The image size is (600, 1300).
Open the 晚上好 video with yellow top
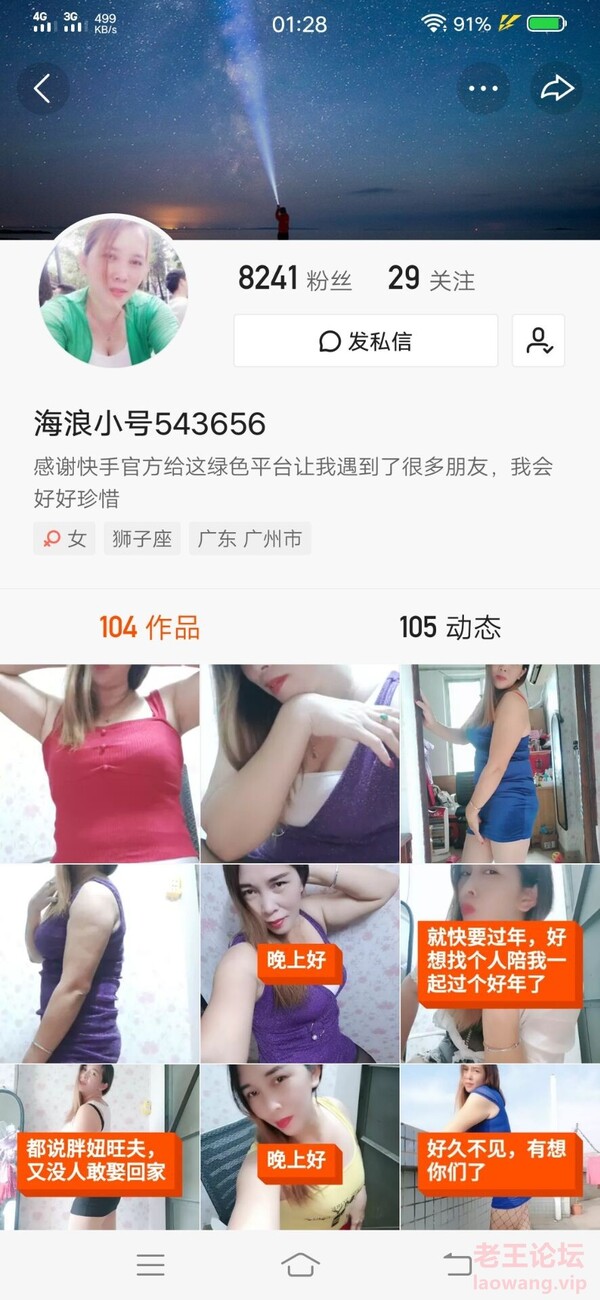pyautogui.click(x=299, y=1146)
